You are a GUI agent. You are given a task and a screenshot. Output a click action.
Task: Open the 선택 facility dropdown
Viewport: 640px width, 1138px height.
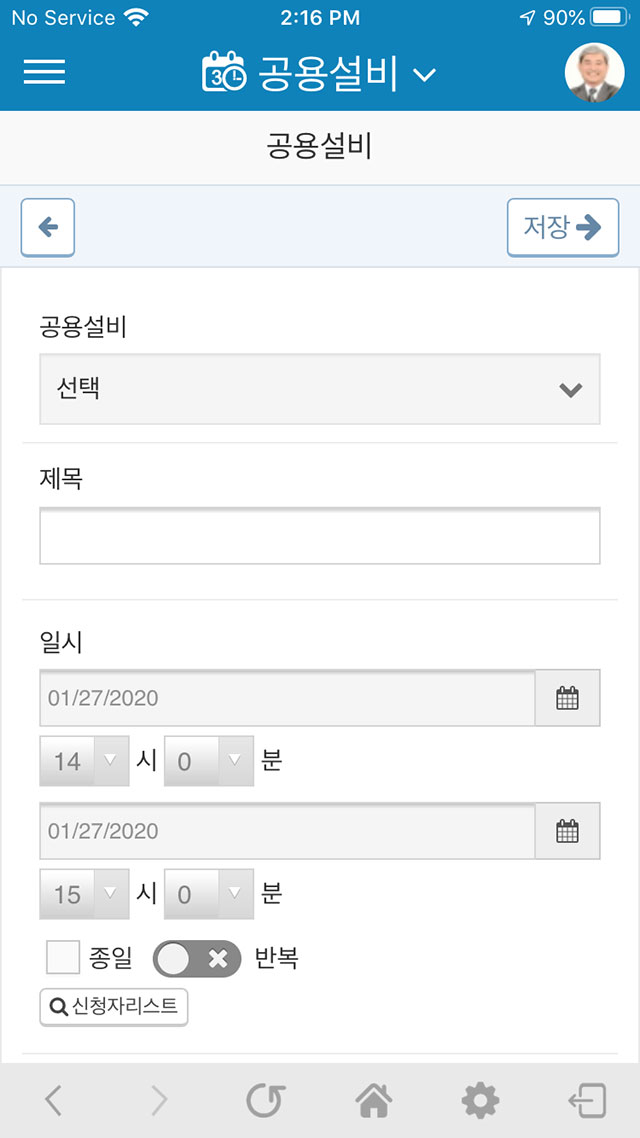pos(320,389)
